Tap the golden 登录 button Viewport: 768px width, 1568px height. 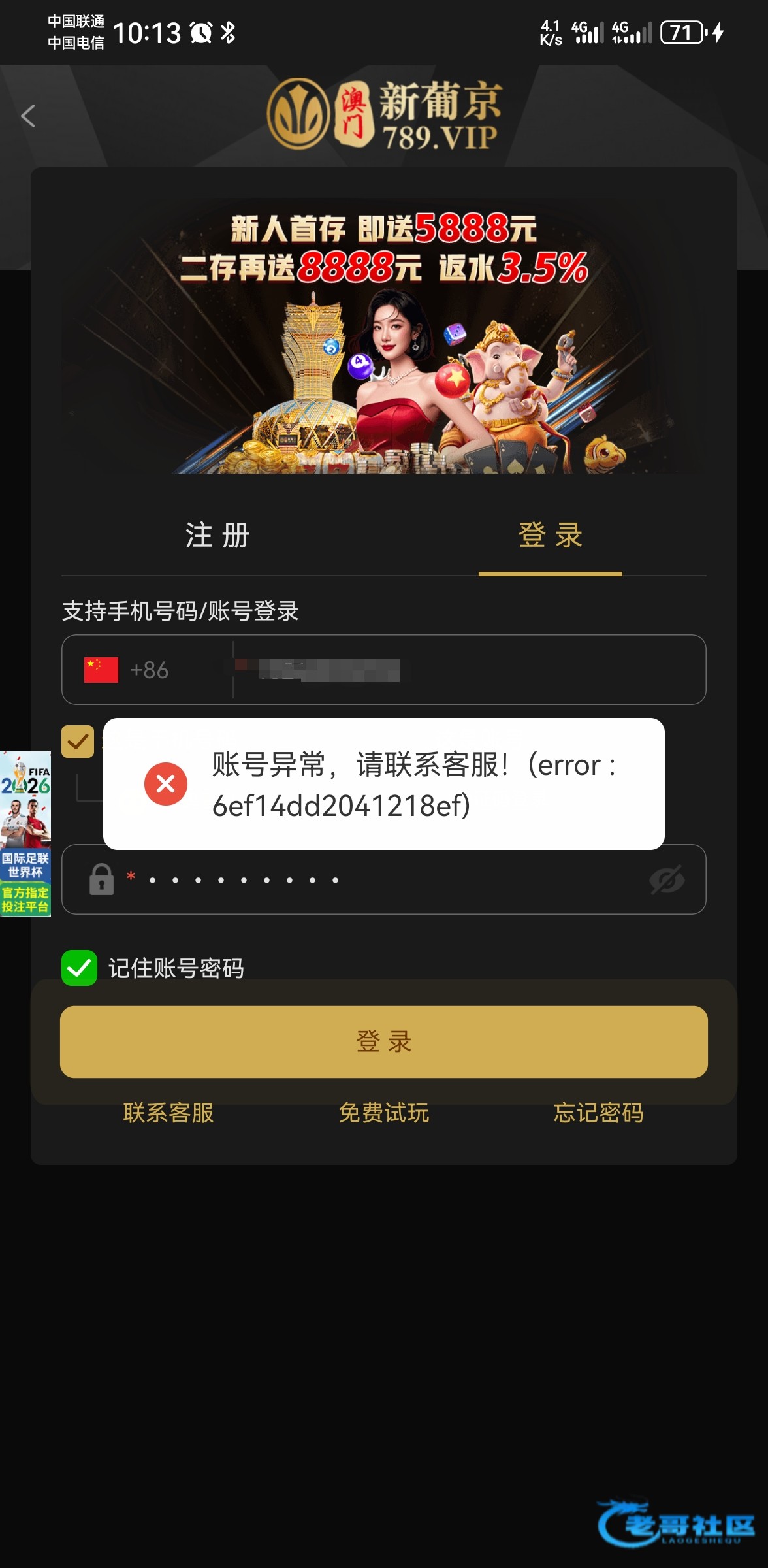[x=384, y=1041]
